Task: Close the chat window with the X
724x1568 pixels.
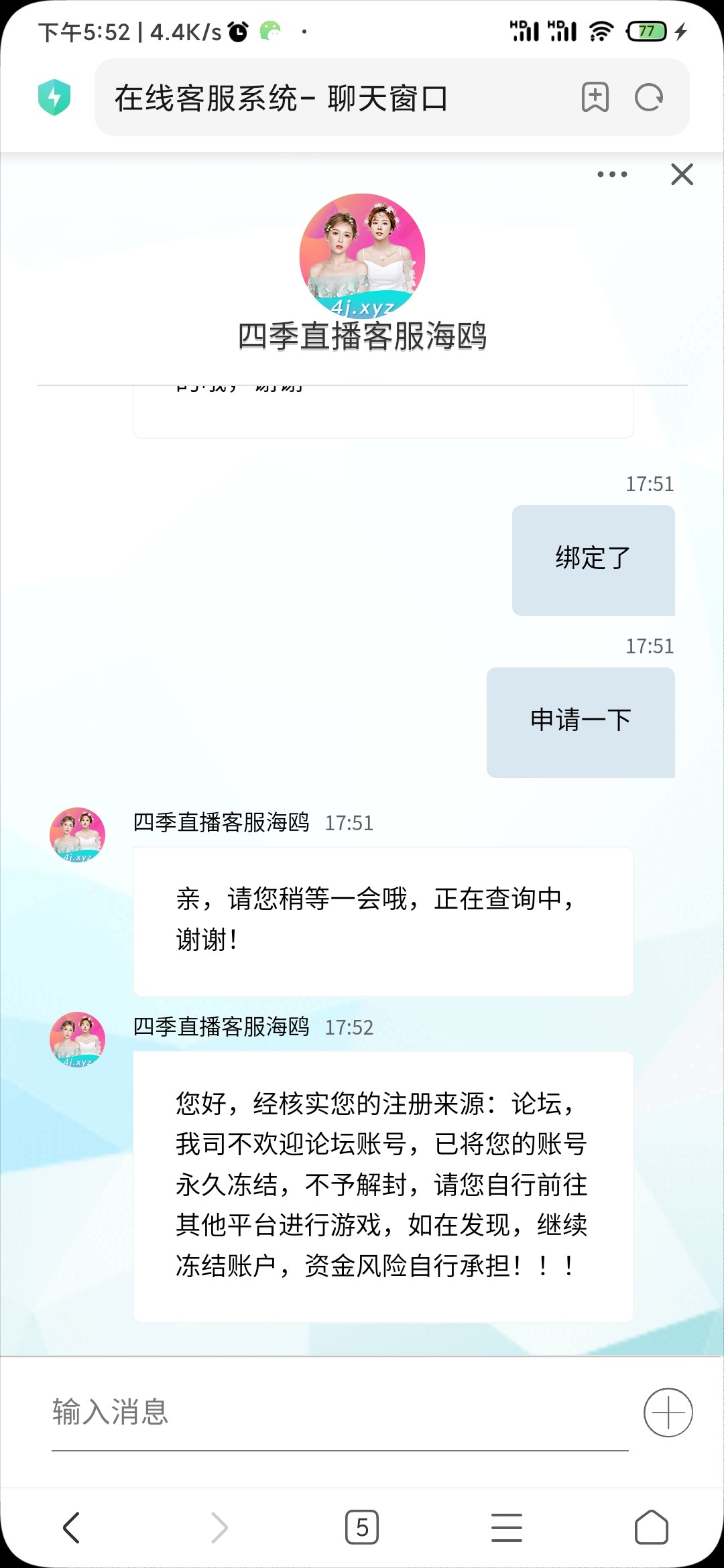Action: tap(681, 174)
